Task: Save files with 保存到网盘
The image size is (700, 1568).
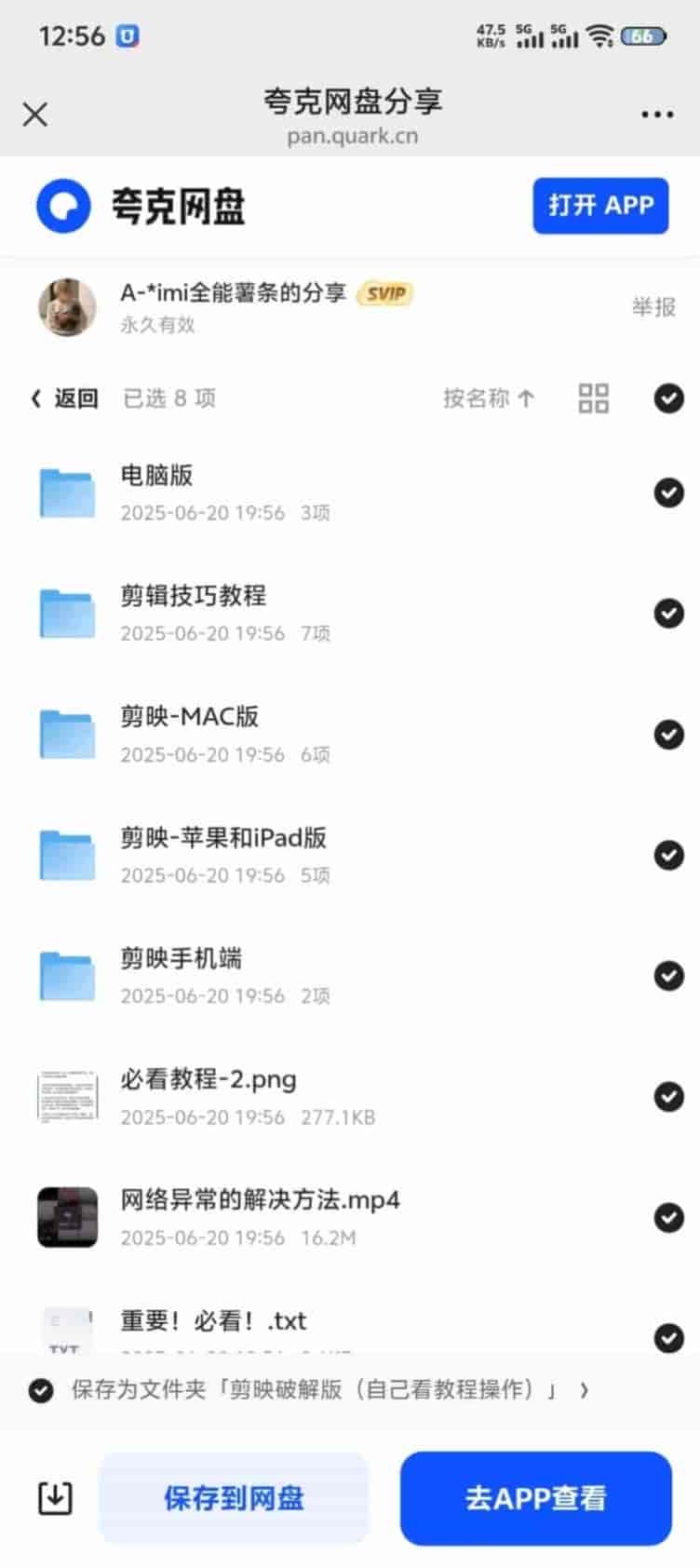Action: pyautogui.click(x=234, y=1498)
